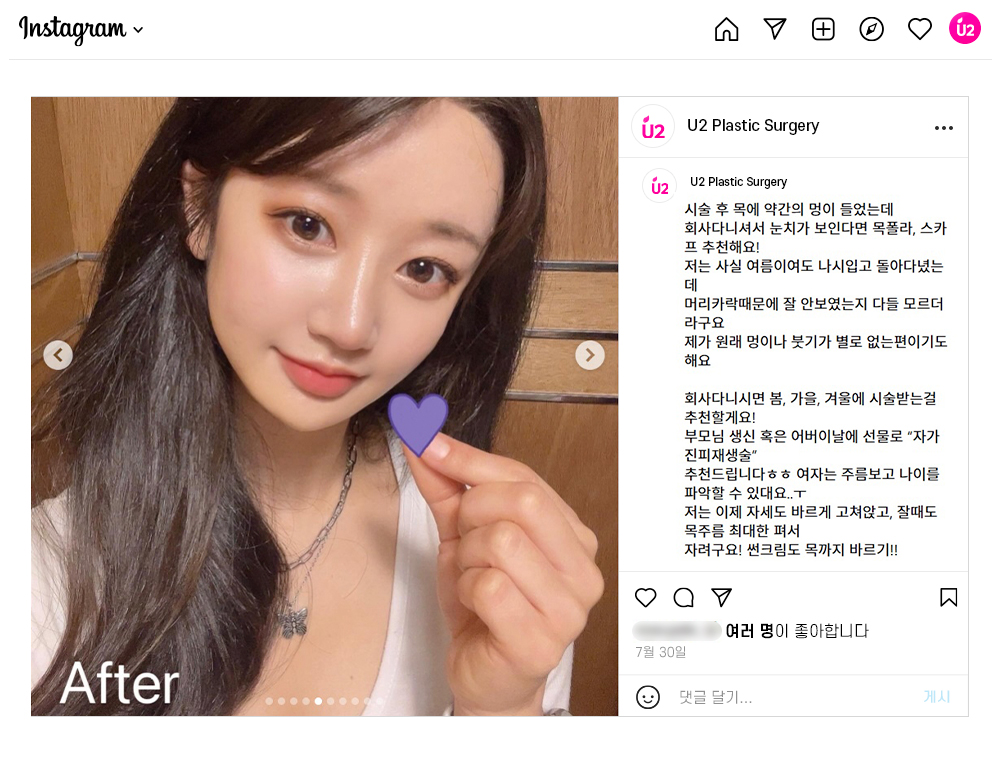Create a new post
This screenshot has width=1000, height=760.
click(823, 29)
